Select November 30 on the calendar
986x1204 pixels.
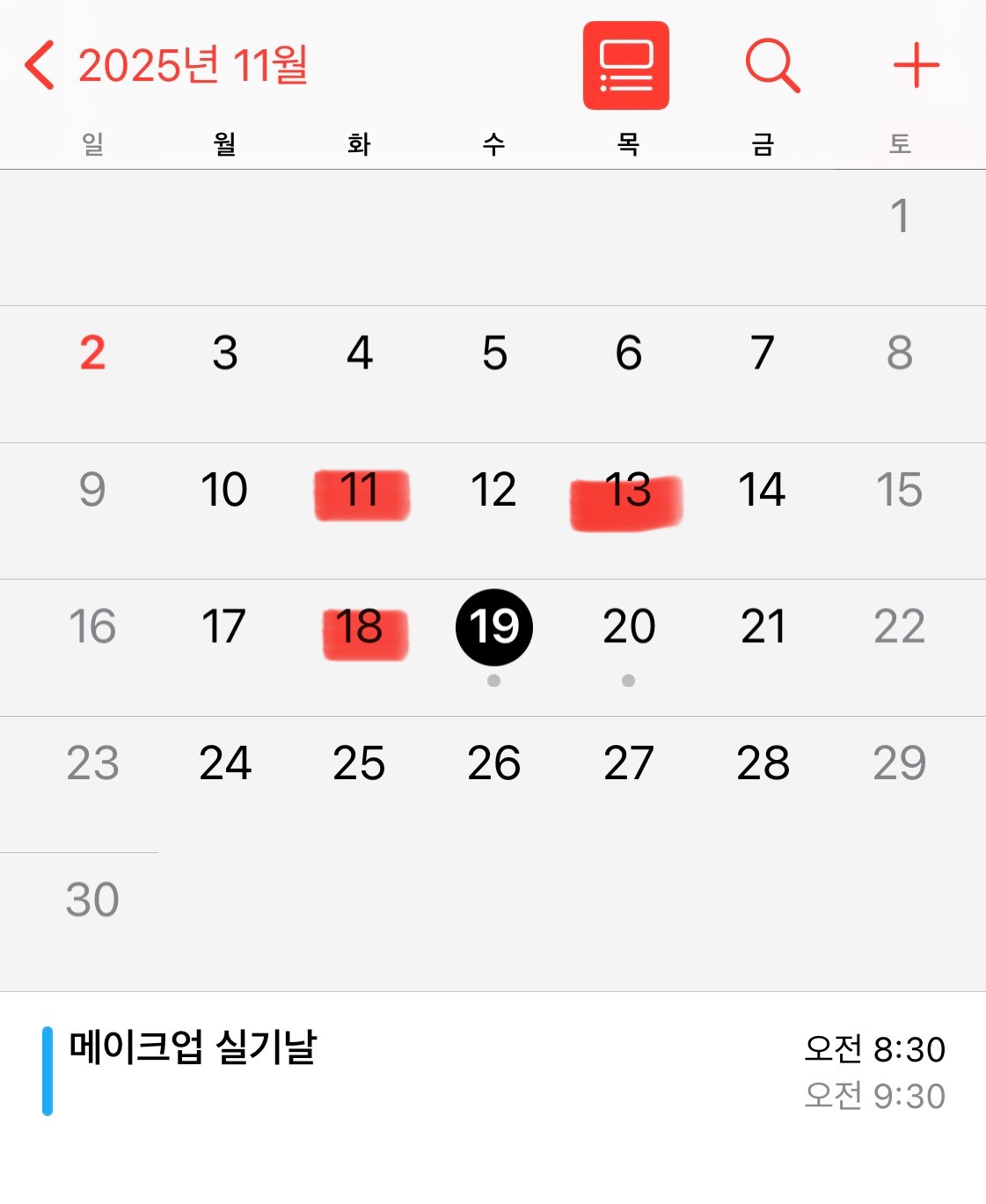[92, 900]
